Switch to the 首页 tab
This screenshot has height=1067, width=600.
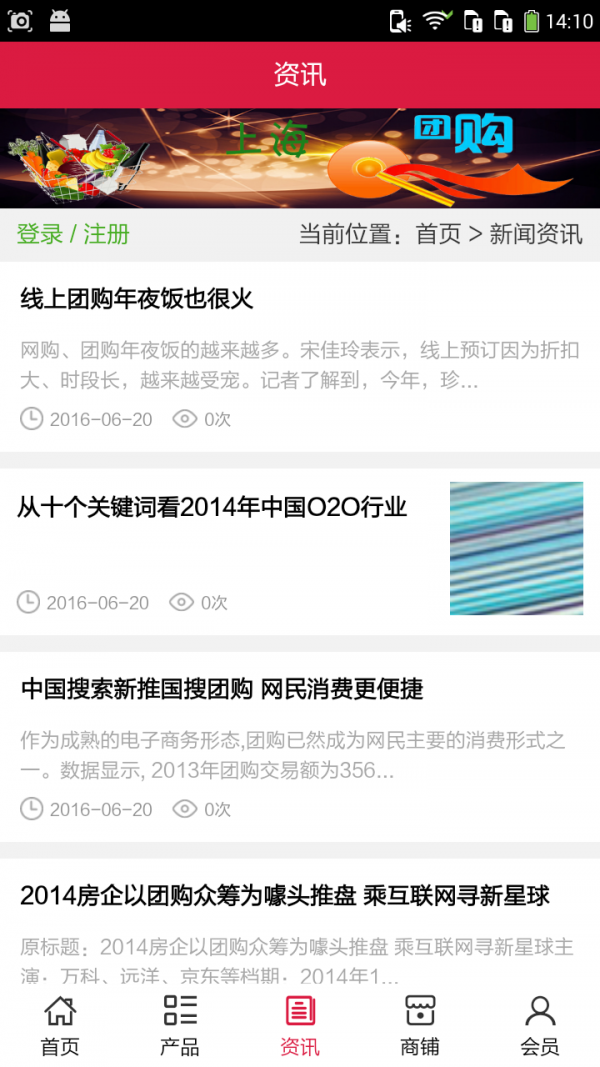60,1025
